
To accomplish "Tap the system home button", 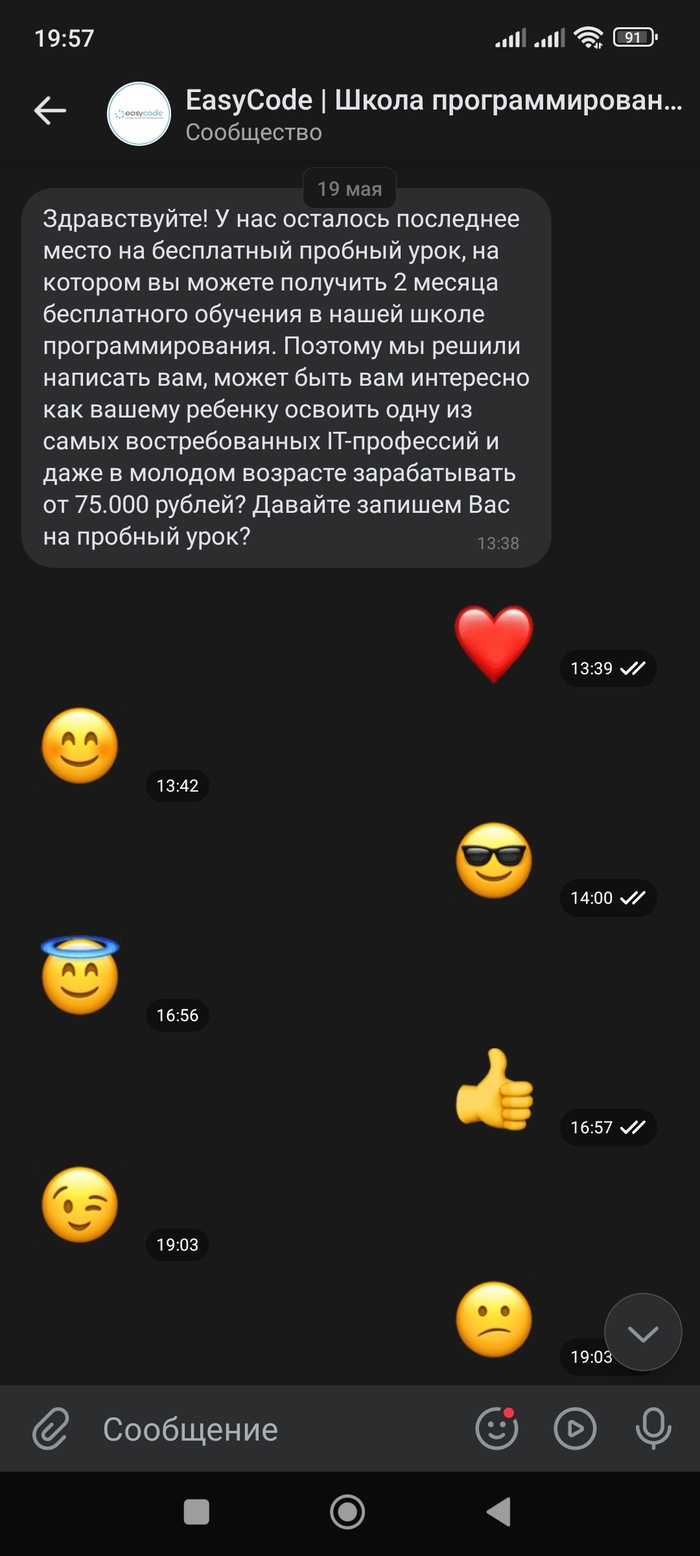I will pyautogui.click(x=347, y=1512).
